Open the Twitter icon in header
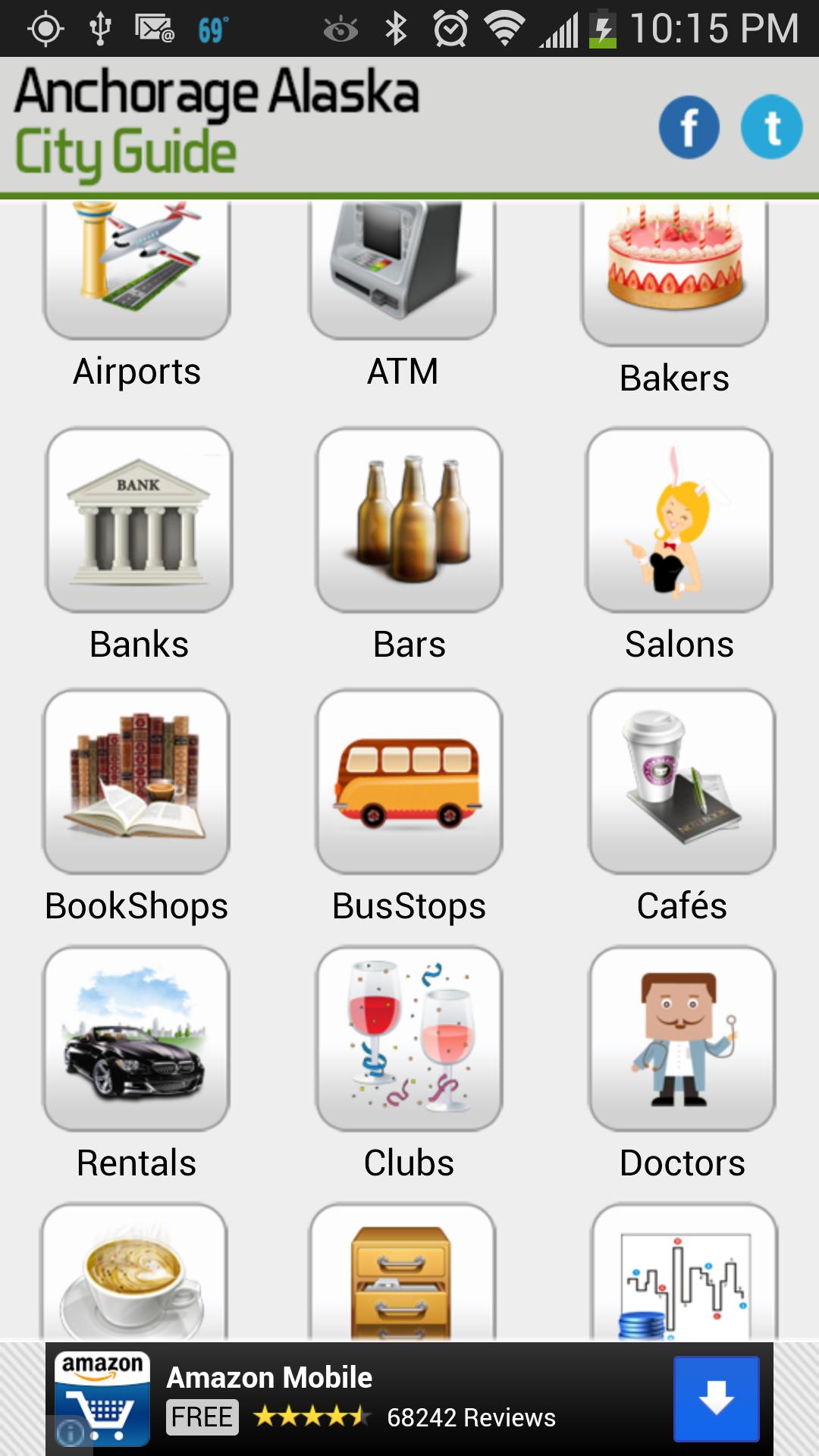This screenshot has width=819, height=1456. [771, 127]
